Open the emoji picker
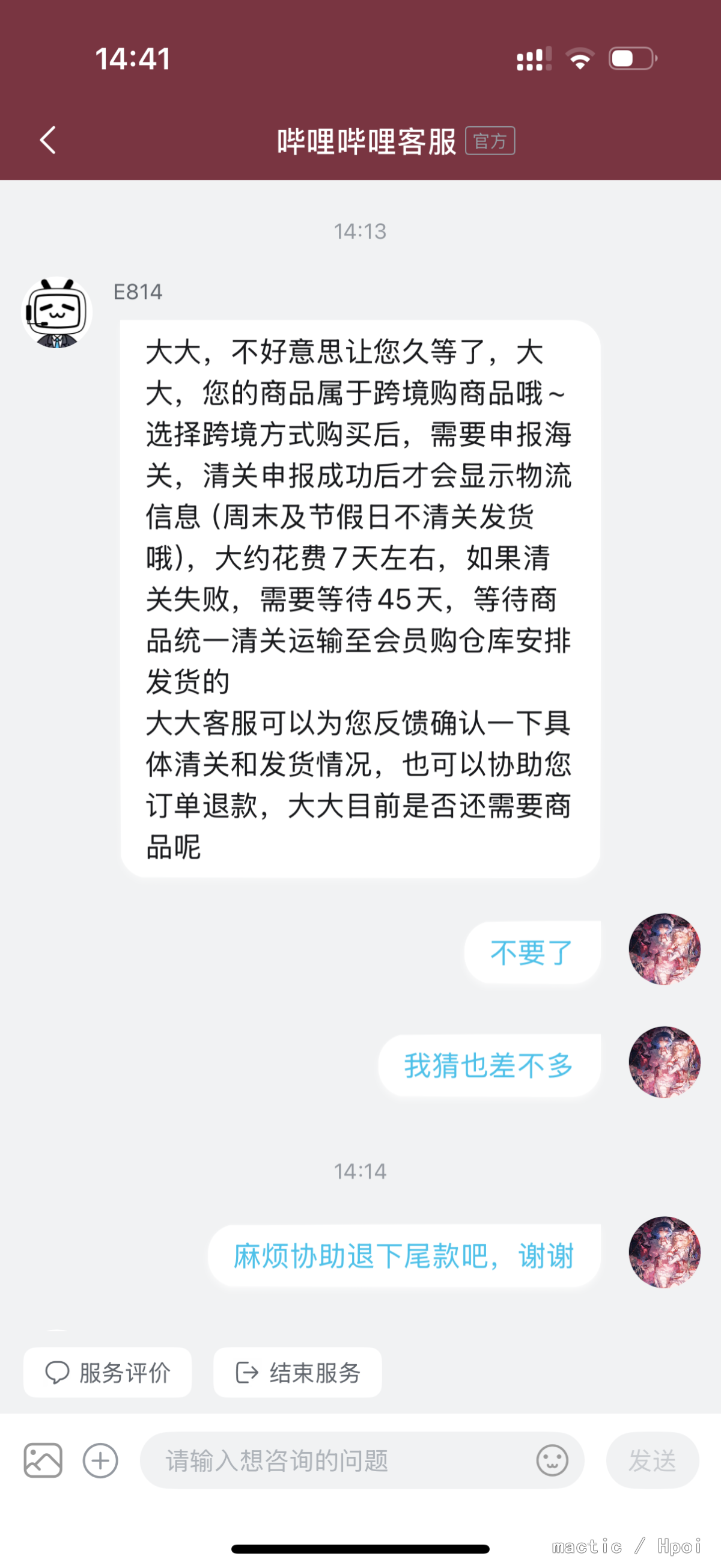 (552, 1460)
